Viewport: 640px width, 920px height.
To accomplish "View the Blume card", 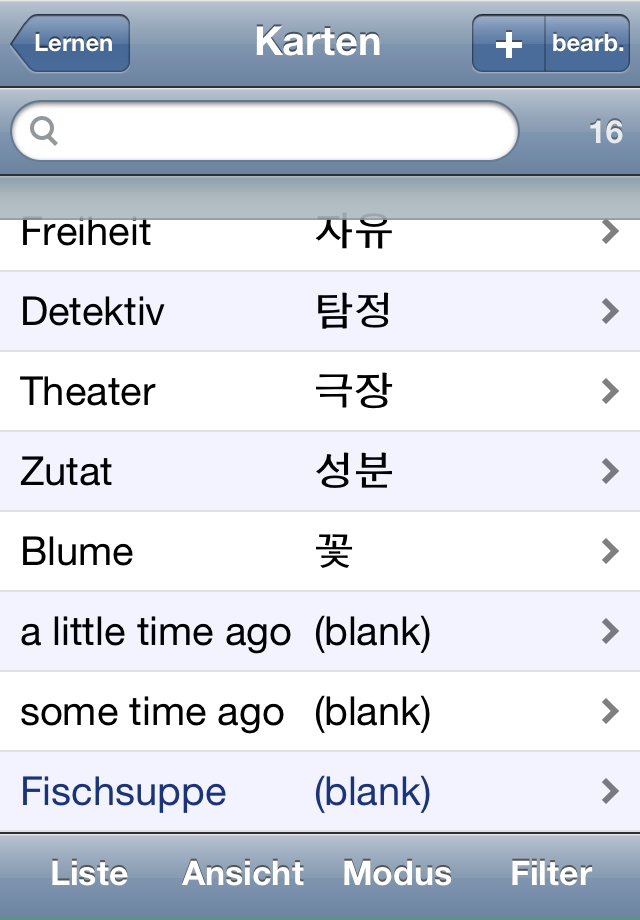I will click(x=320, y=551).
